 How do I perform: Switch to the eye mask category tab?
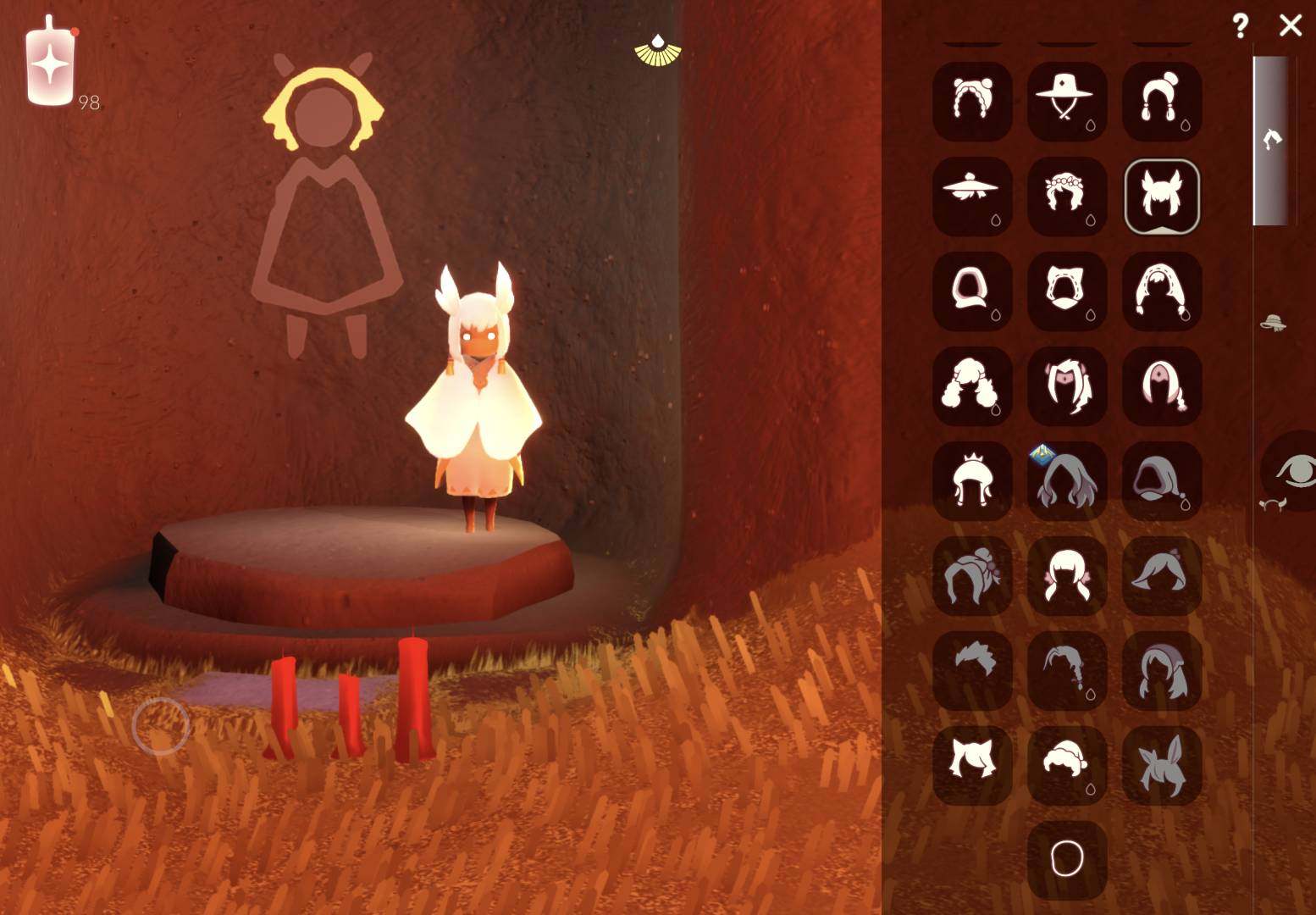click(1293, 470)
